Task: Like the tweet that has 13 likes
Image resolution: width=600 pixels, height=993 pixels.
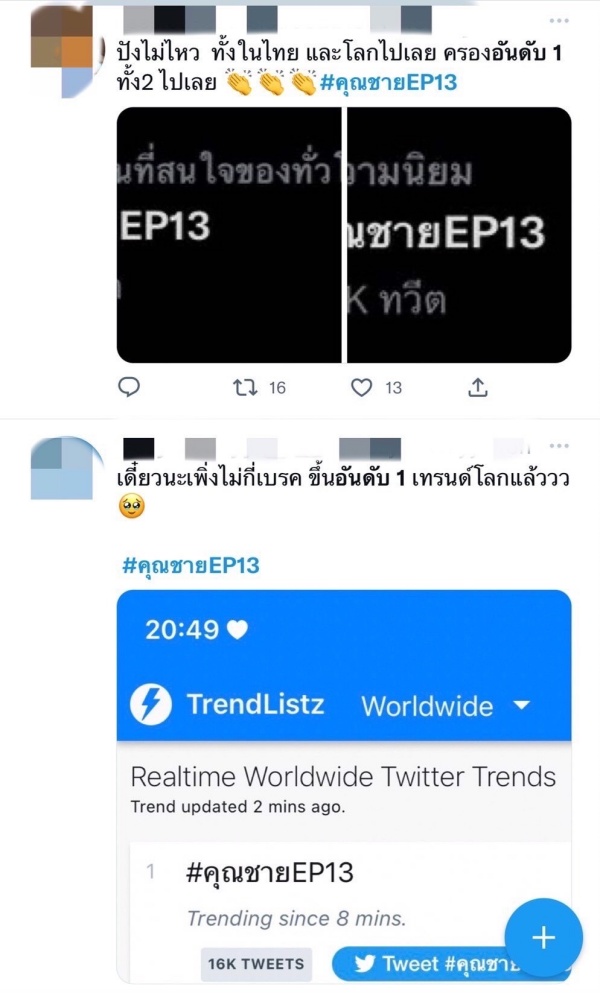Action: pyautogui.click(x=363, y=387)
